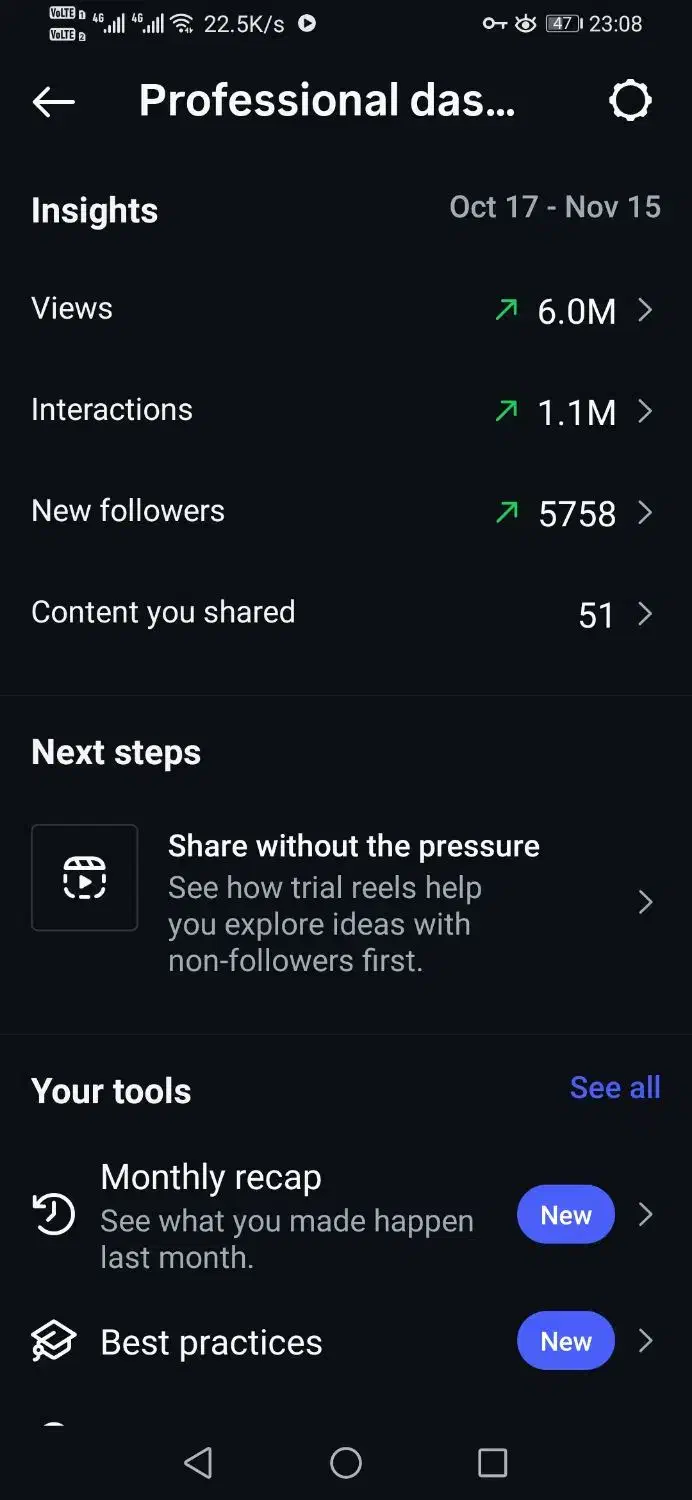Open Best practices tool
The height and width of the screenshot is (1500, 692).
tap(345, 1342)
